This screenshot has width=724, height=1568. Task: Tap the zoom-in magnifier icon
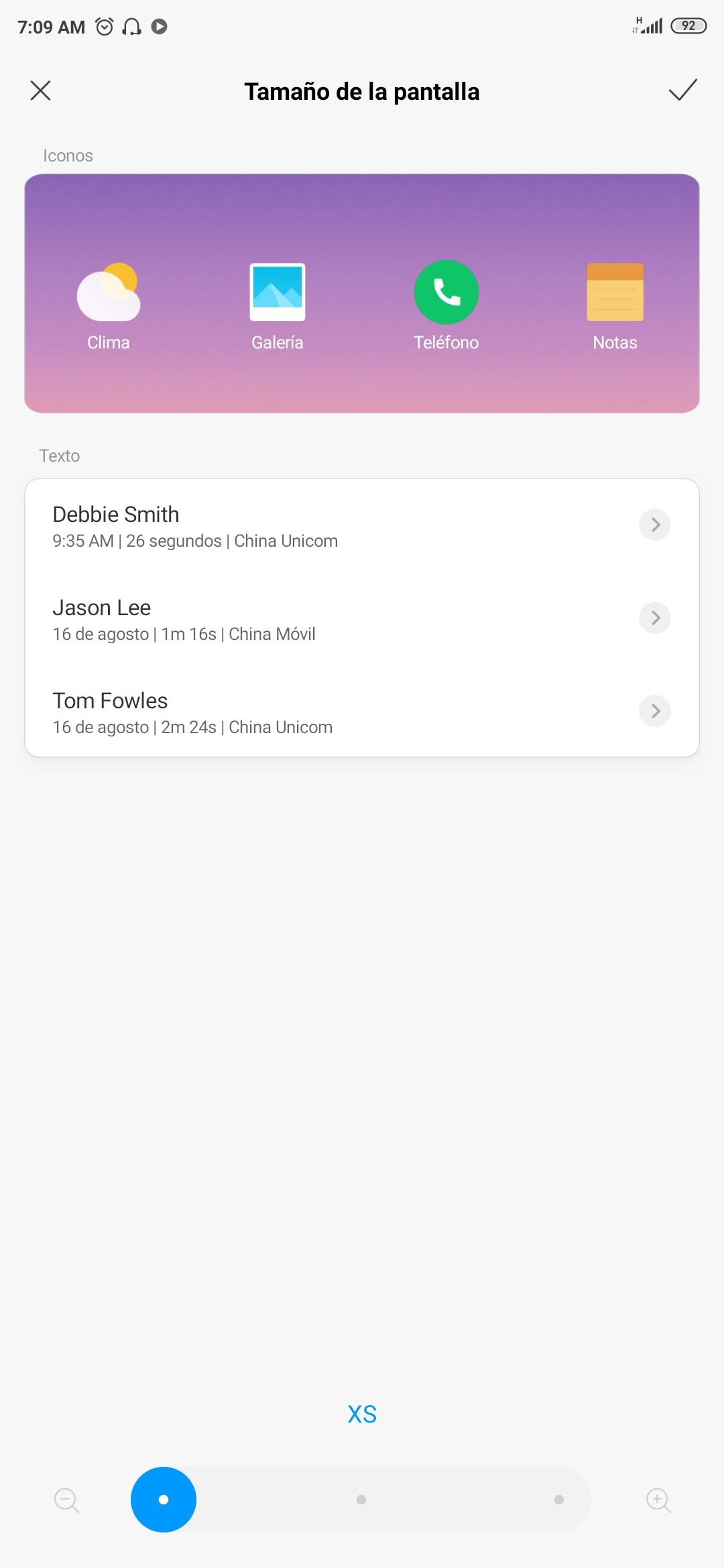[x=659, y=1500]
